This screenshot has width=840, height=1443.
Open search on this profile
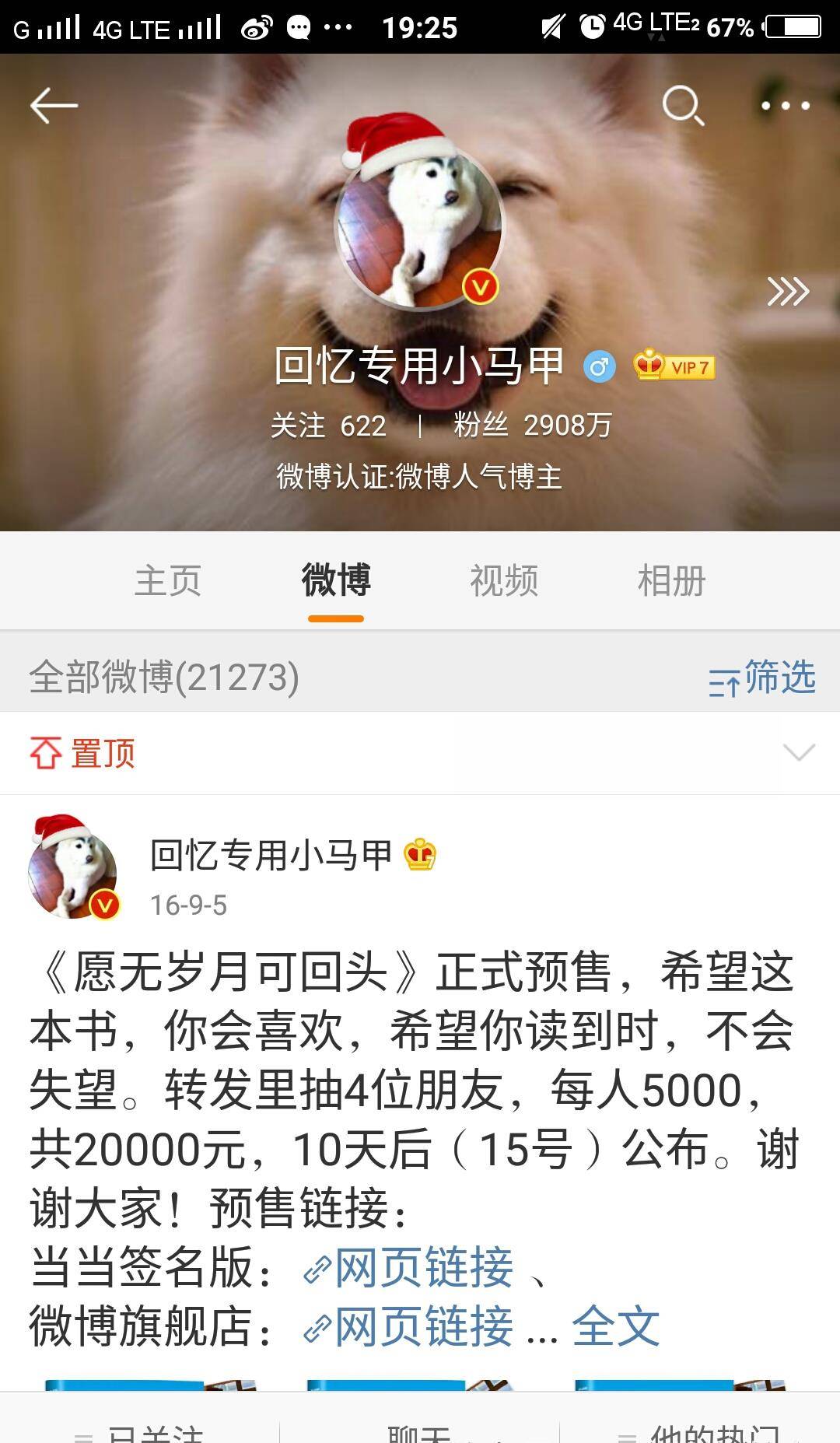click(682, 105)
